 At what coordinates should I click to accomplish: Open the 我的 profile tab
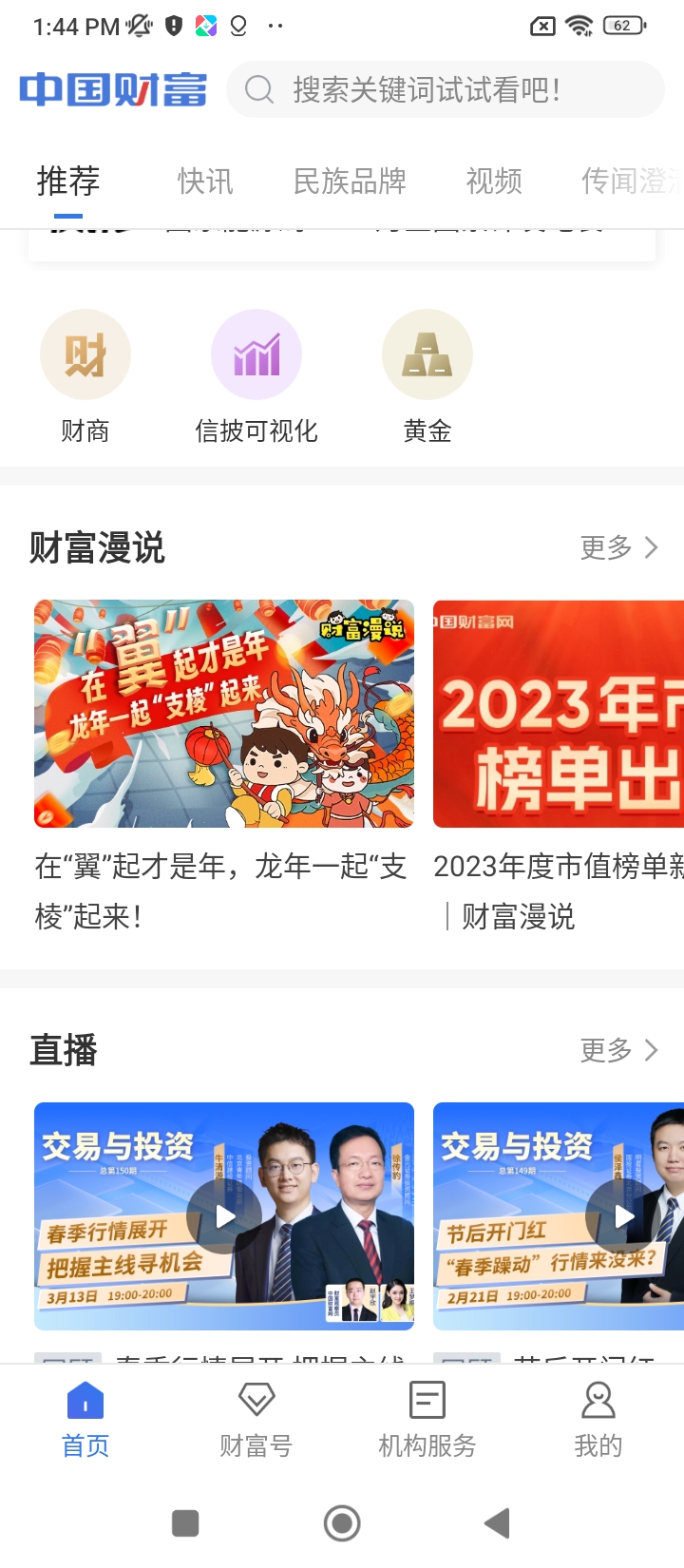pos(598,1419)
